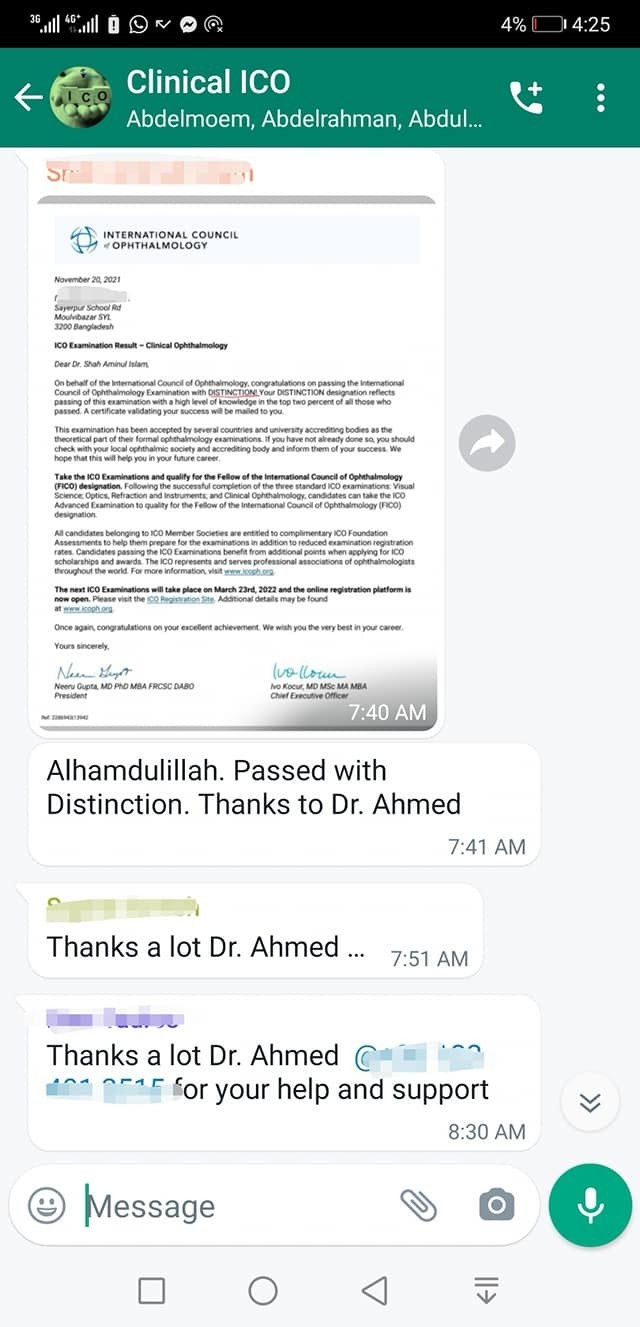Image resolution: width=640 pixels, height=1327 pixels.
Task: Open the overflow menu
Action: pyautogui.click(x=600, y=97)
